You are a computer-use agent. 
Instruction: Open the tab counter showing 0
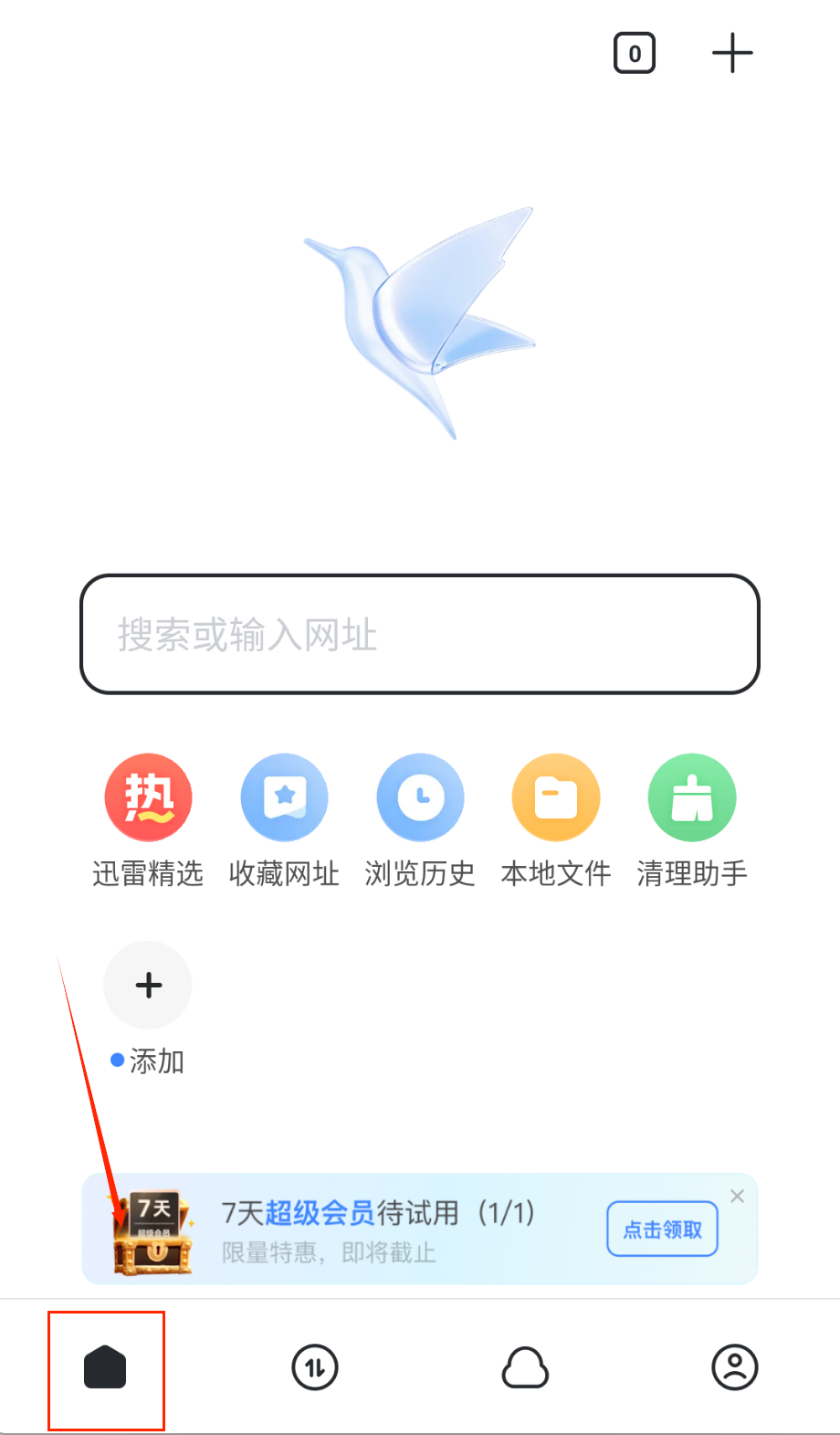point(634,53)
